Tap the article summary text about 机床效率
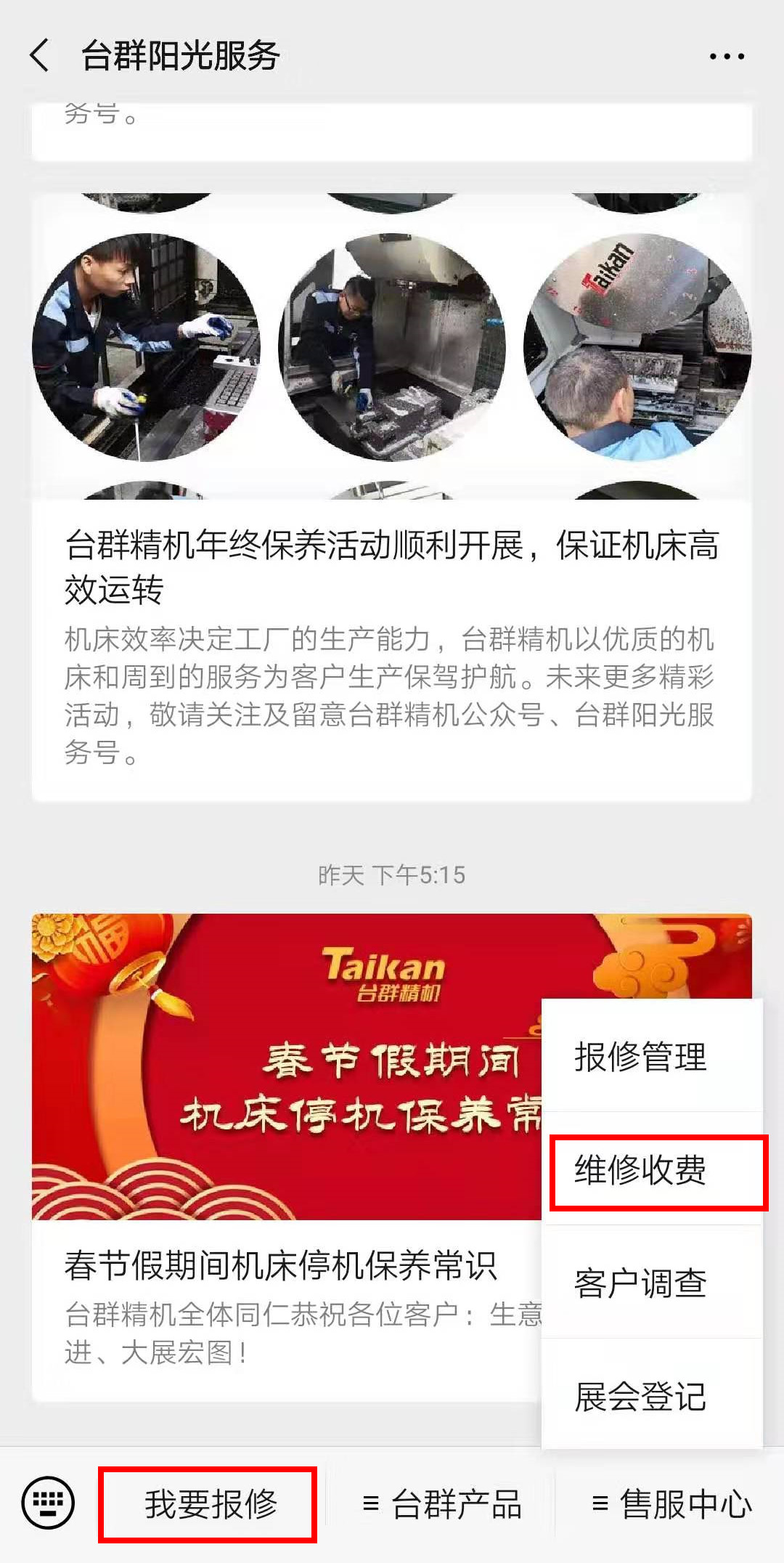Image resolution: width=784 pixels, height=1563 pixels. point(392,690)
